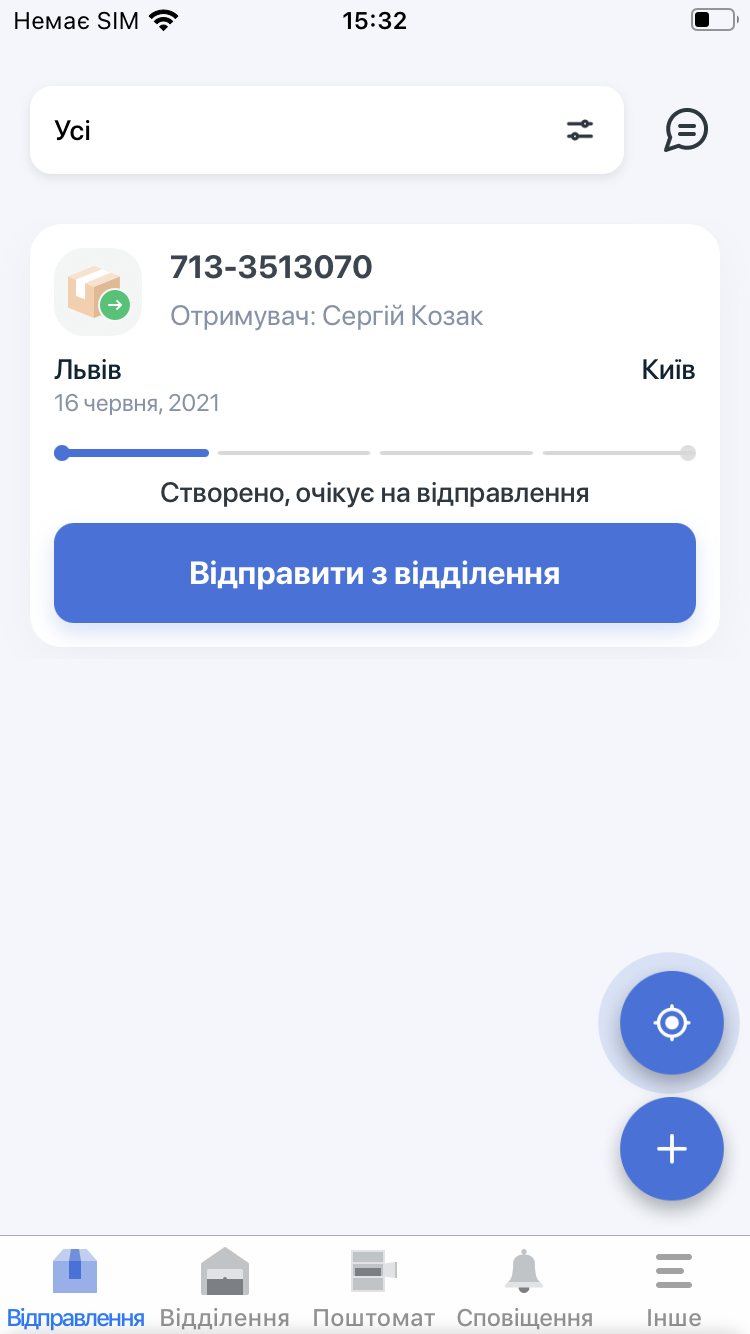Select the parcel package icon on the shipment card
This screenshot has height=1334, width=750.
[97, 291]
